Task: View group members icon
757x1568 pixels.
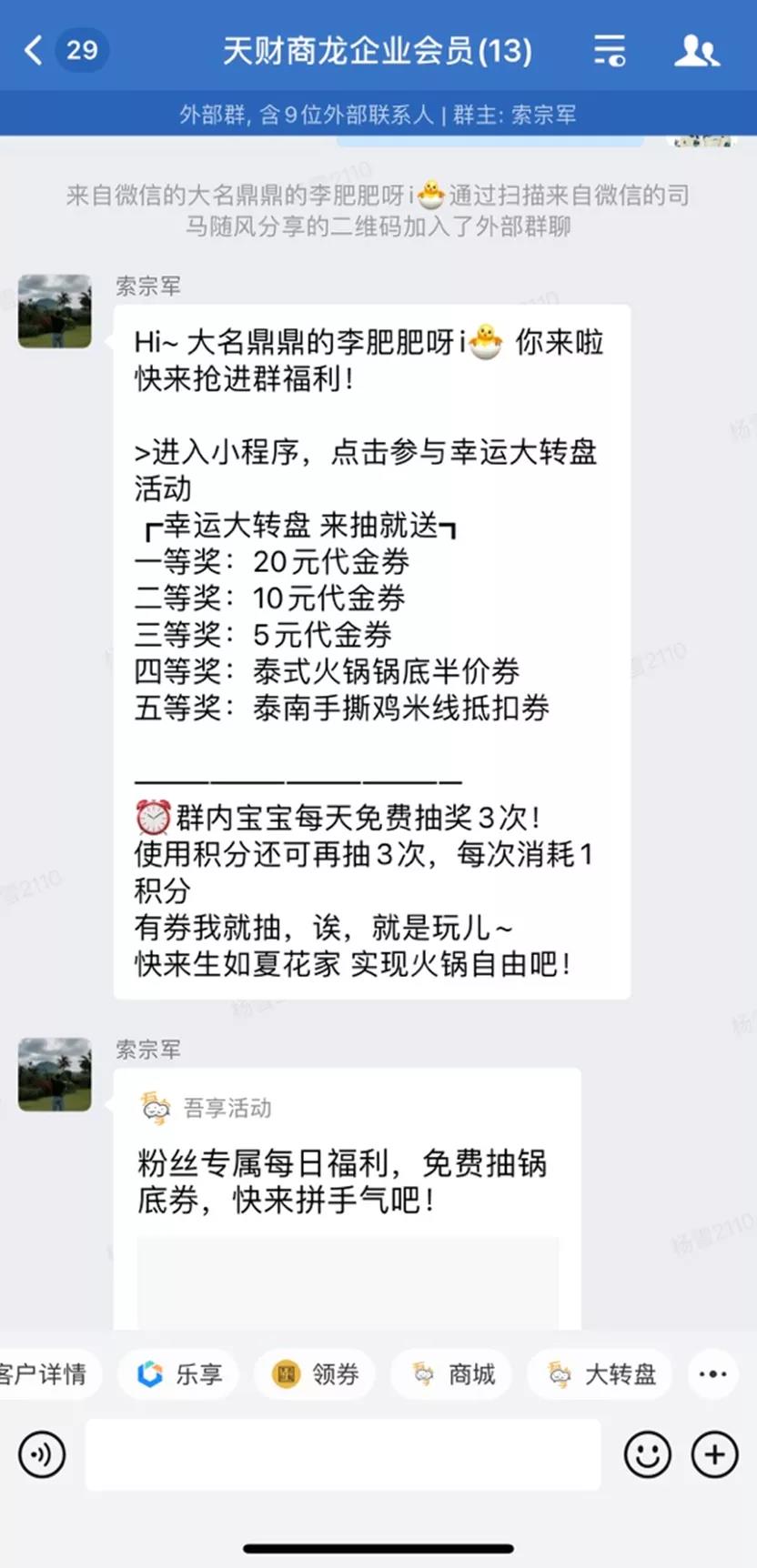Action: (x=696, y=50)
